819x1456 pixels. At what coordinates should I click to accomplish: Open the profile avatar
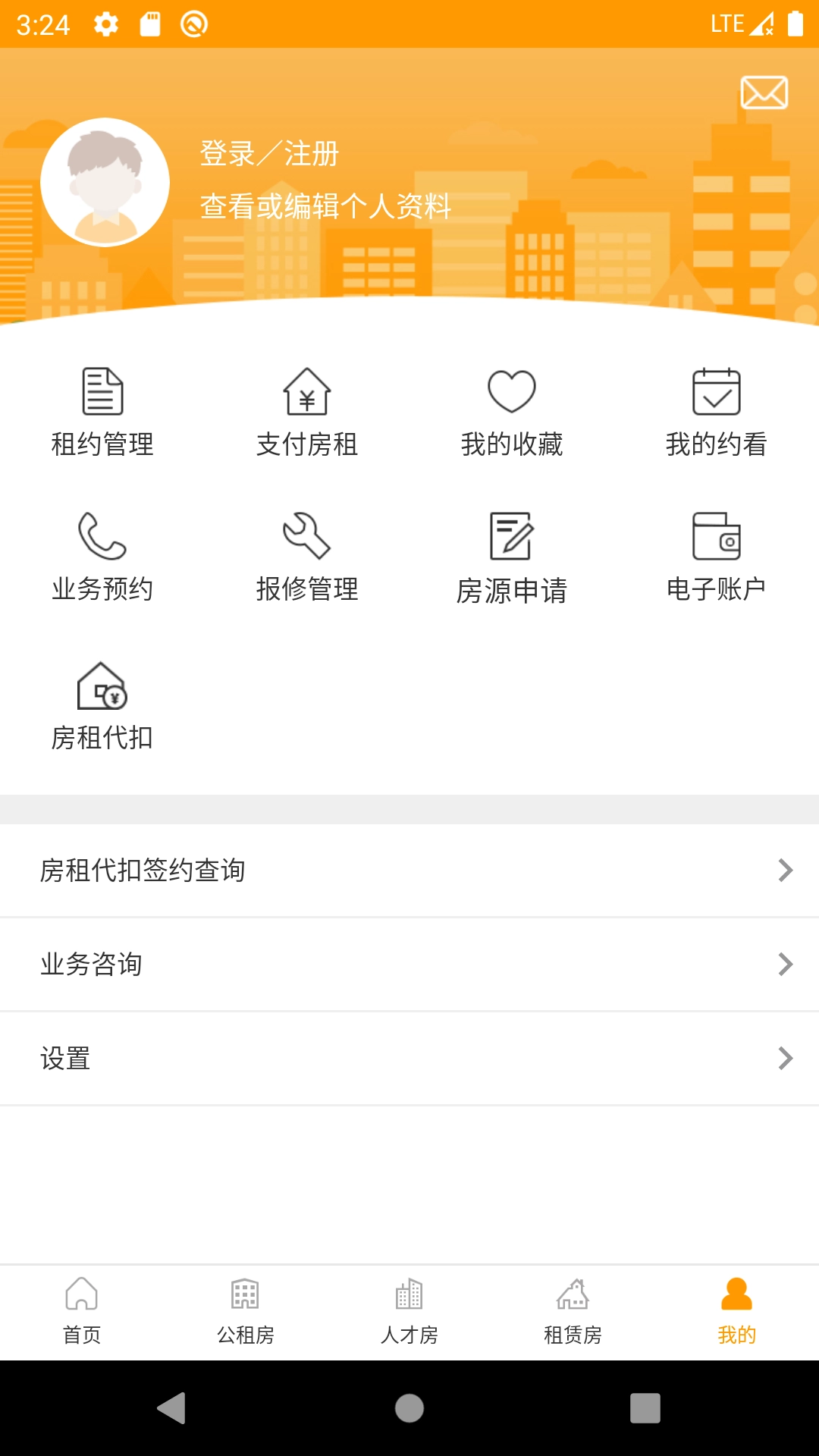105,182
